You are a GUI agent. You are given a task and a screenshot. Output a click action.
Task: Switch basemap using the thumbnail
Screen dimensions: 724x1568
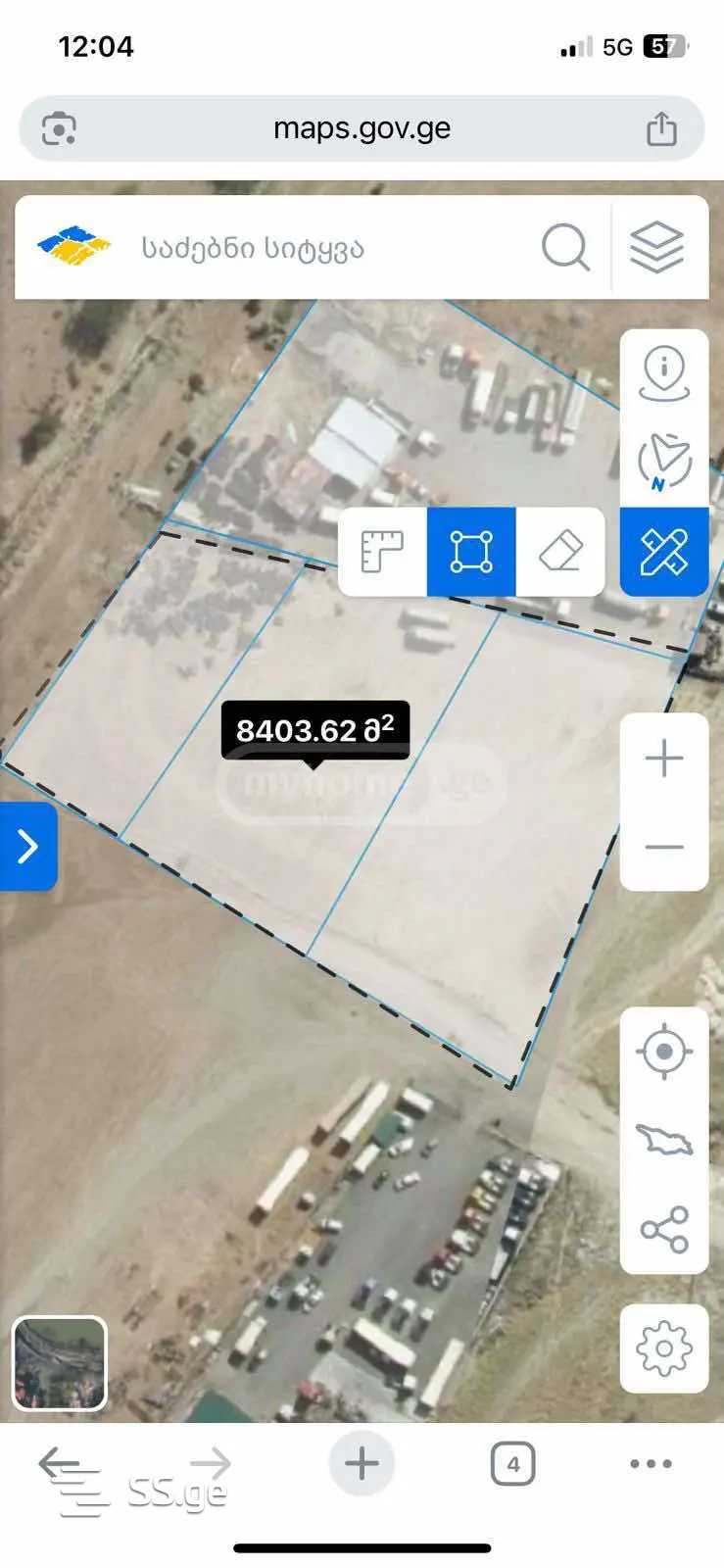pyautogui.click(x=59, y=1362)
